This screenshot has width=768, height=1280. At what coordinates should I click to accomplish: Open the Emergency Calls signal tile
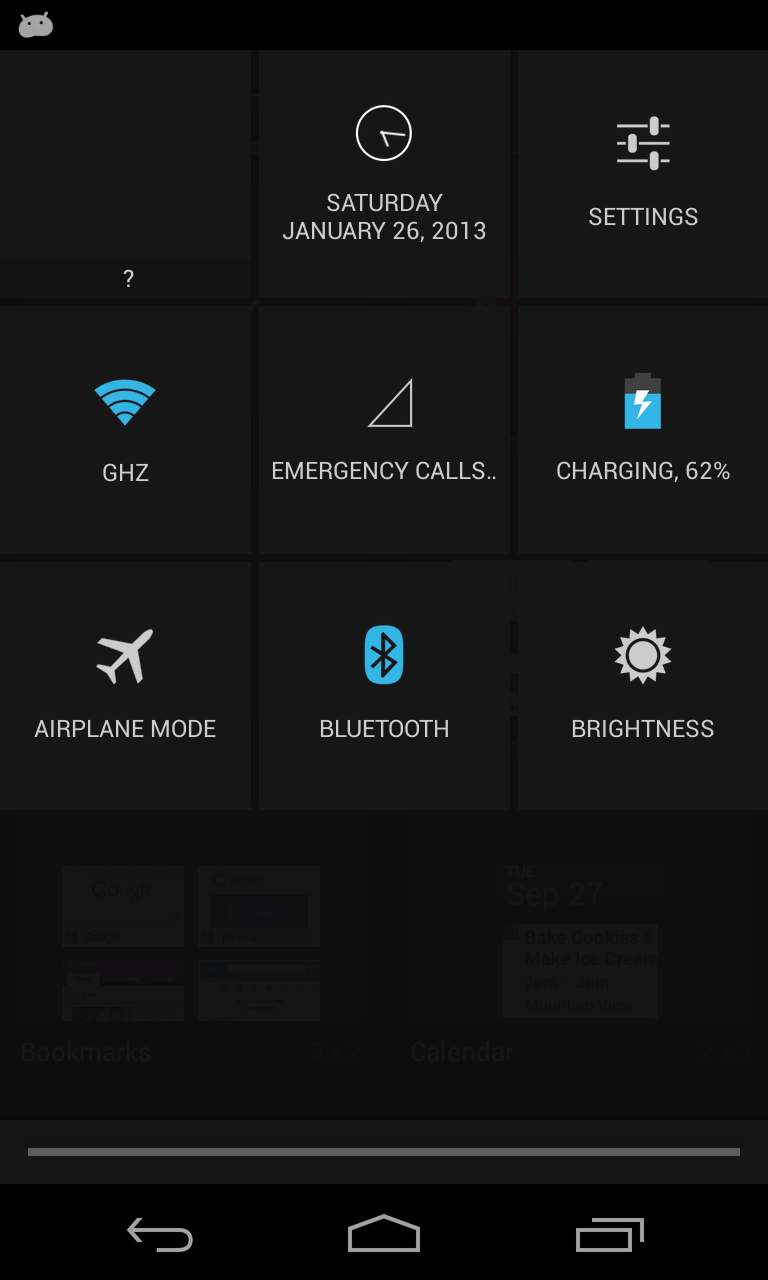[x=384, y=429]
